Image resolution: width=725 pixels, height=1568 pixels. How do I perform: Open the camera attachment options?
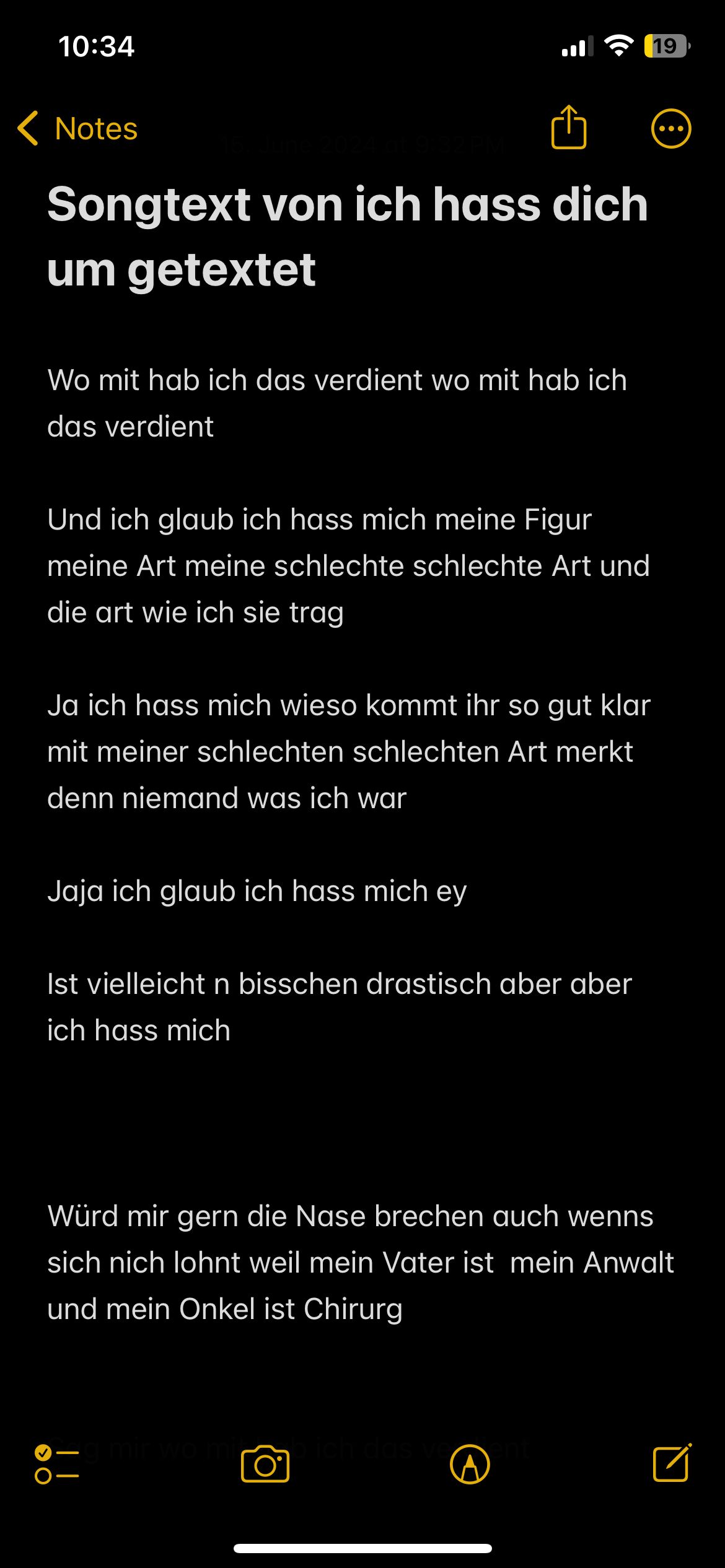click(x=265, y=1465)
